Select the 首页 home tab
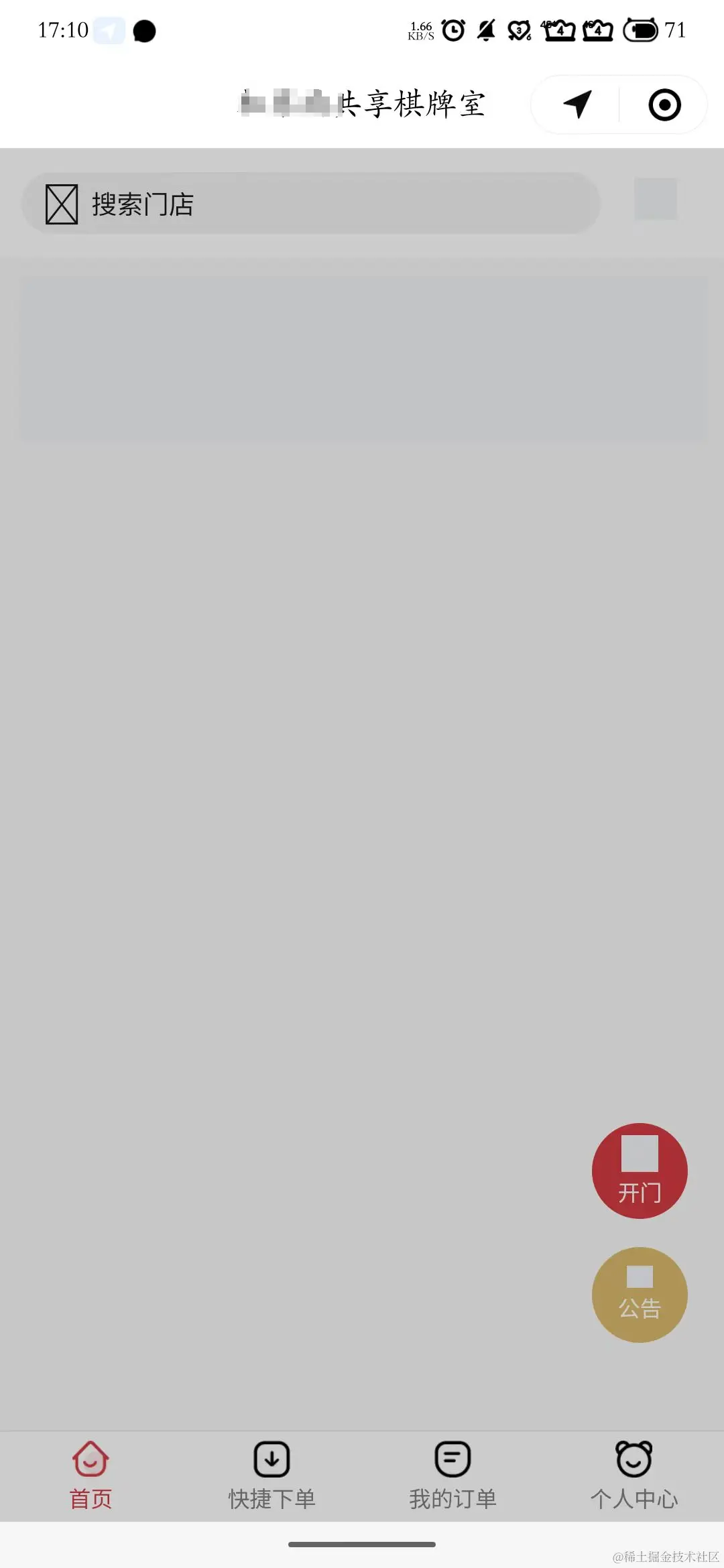 pos(90,1476)
